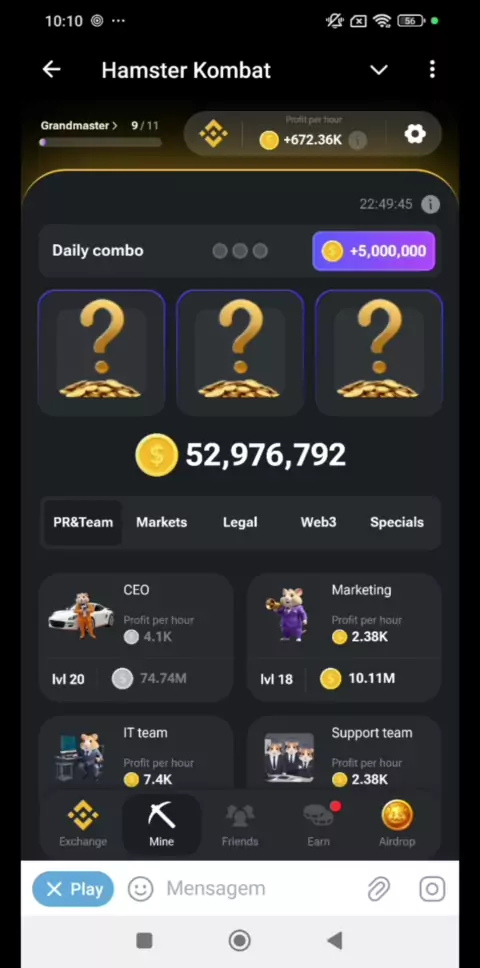
Task: Go to the Exchange section
Action: tap(83, 824)
